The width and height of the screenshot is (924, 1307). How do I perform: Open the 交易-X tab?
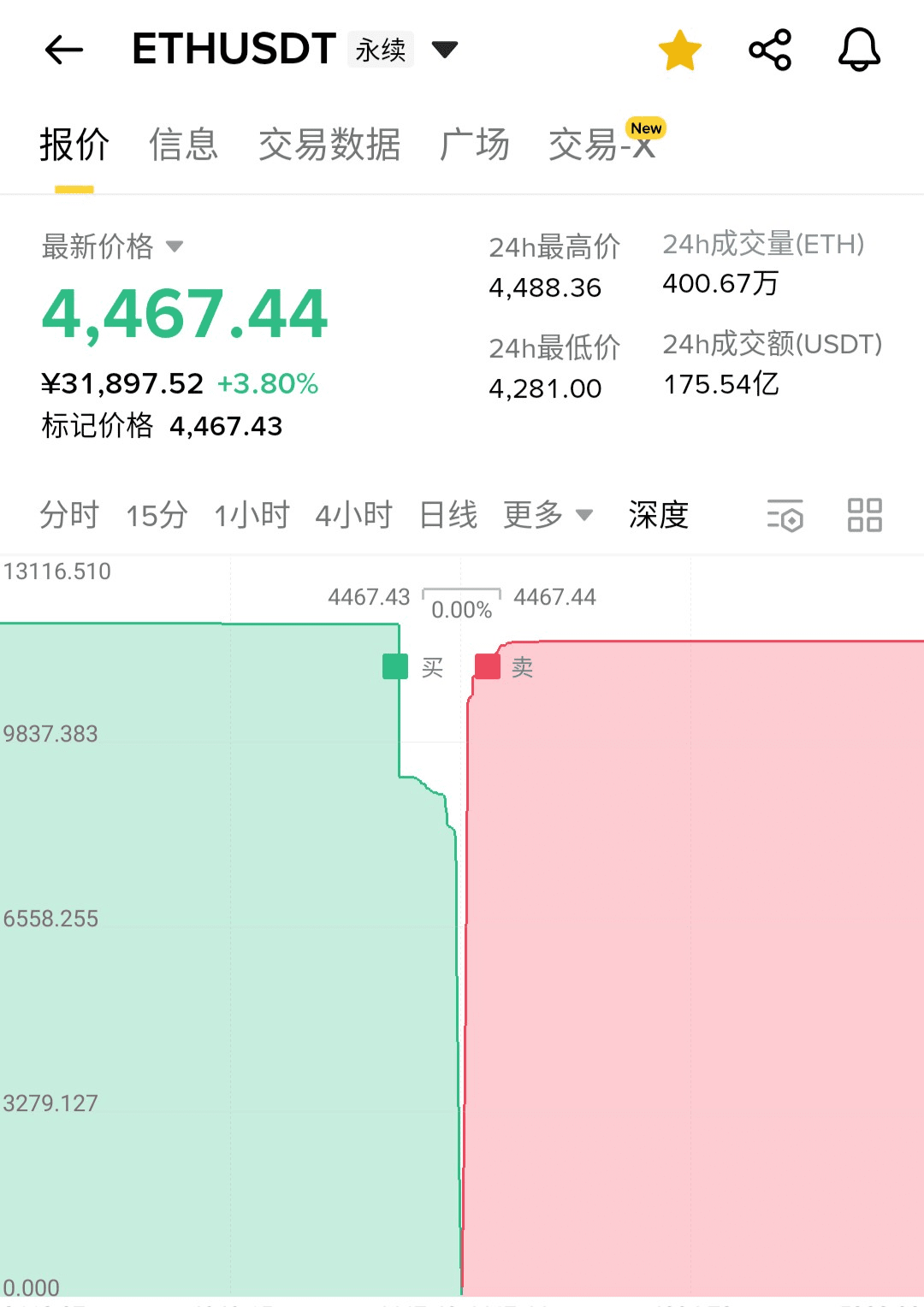(602, 145)
